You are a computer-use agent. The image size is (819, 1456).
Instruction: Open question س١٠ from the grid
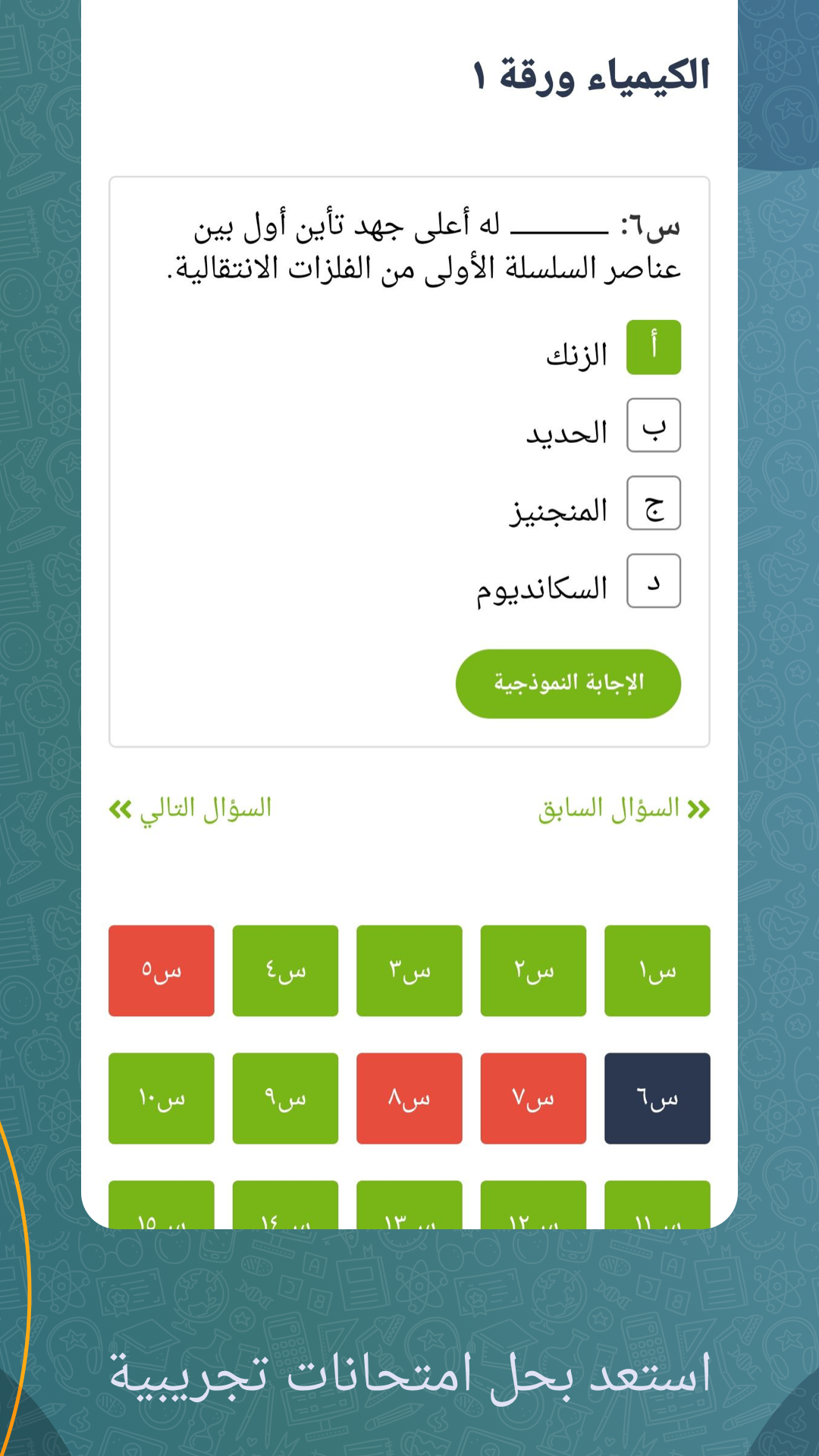point(161,1099)
